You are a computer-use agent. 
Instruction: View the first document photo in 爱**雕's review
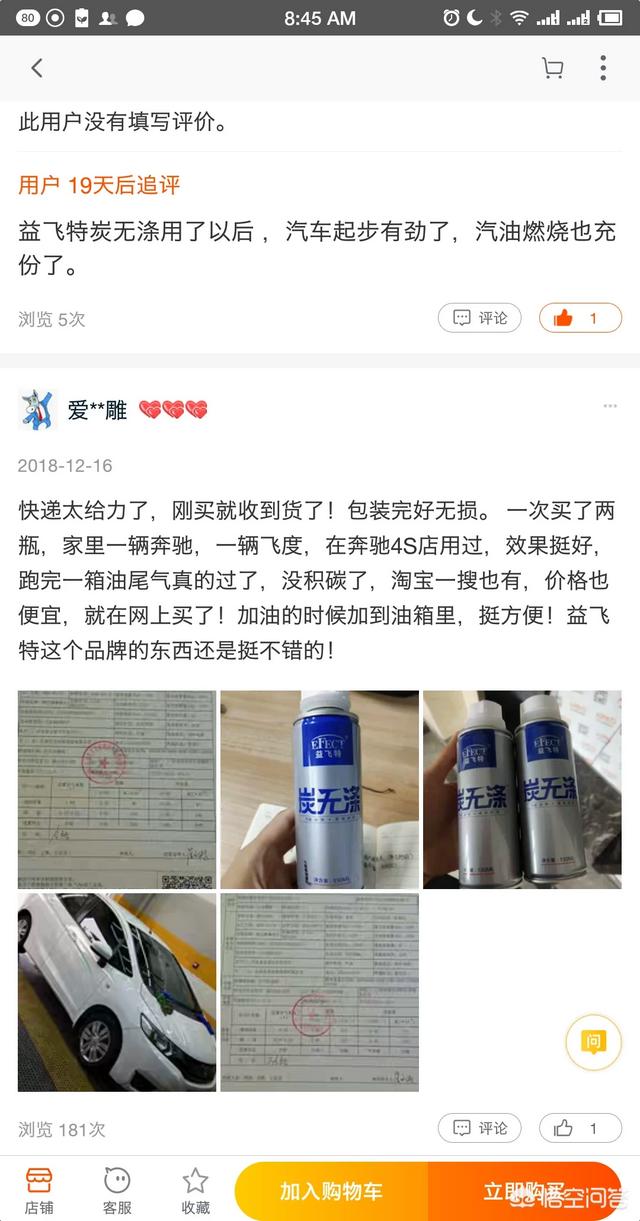click(x=116, y=789)
